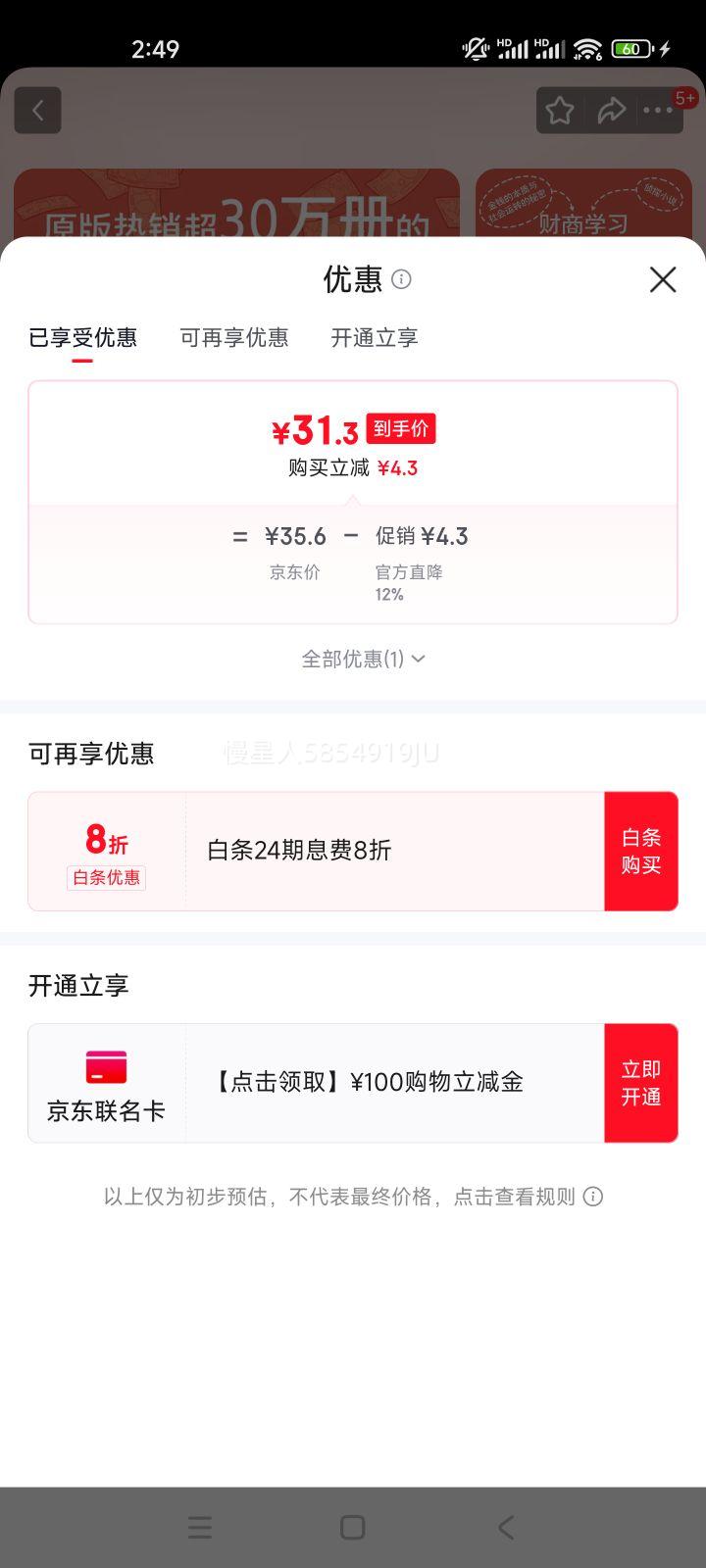Tap the 白条购买 button
Screen dimensions: 706x1568
(641, 851)
